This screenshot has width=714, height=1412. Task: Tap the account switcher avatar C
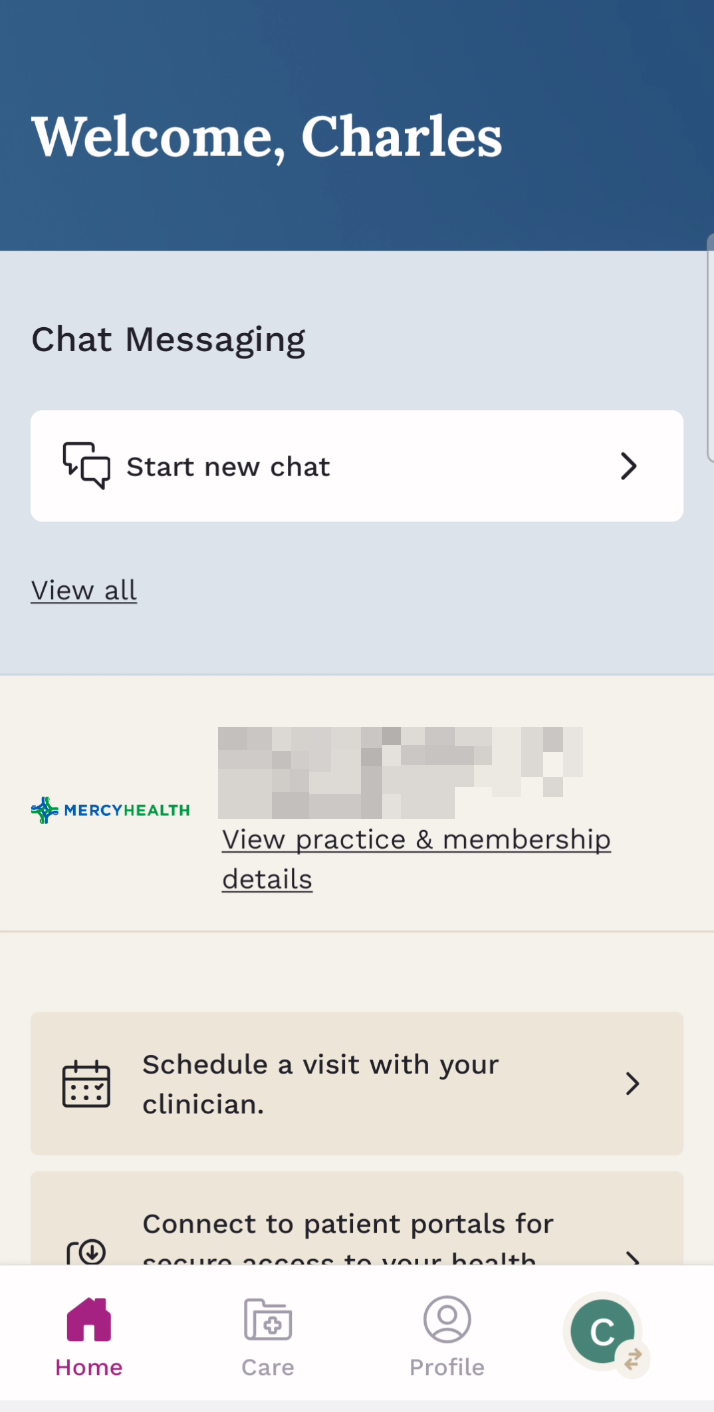tap(603, 1332)
